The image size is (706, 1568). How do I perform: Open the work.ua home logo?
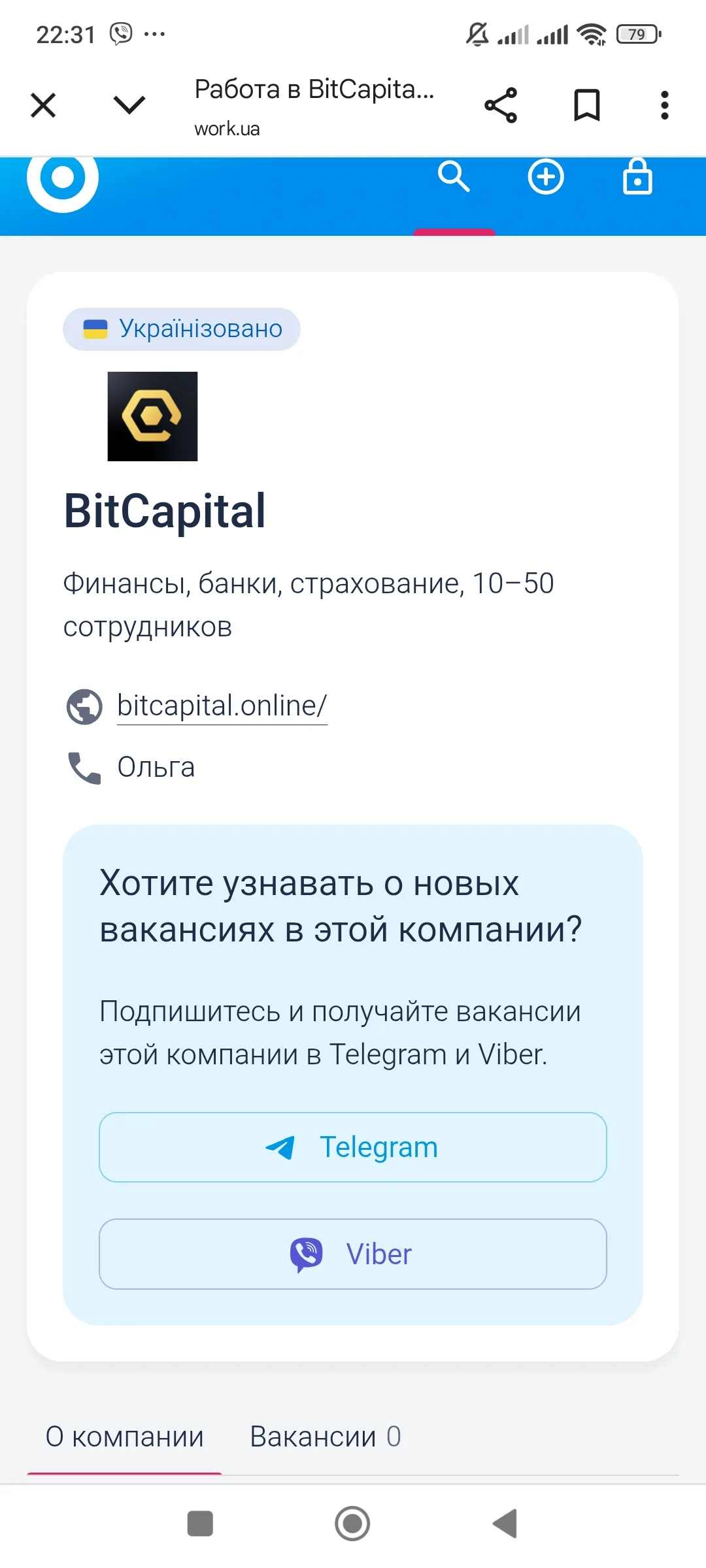click(63, 178)
